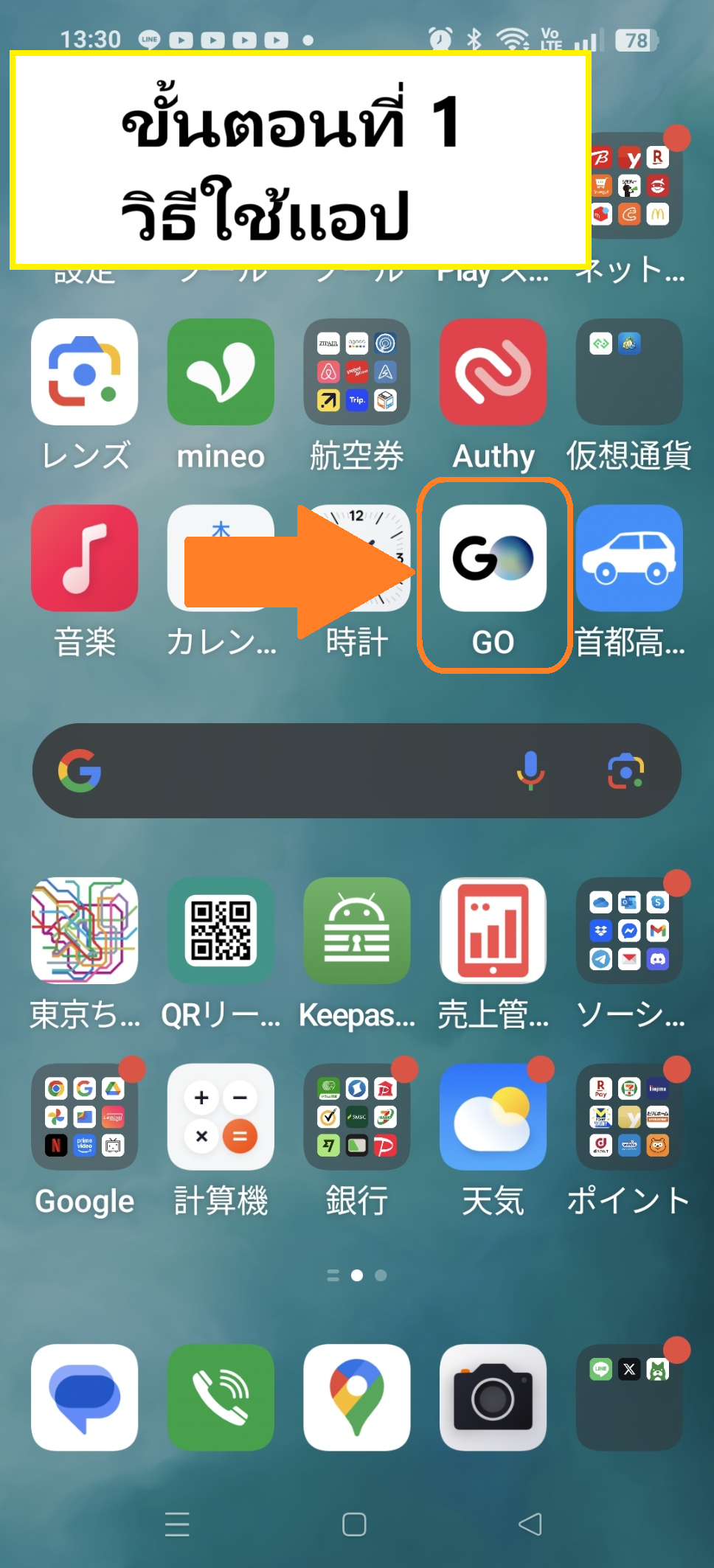Show recent apps with the menu button

tap(177, 1524)
